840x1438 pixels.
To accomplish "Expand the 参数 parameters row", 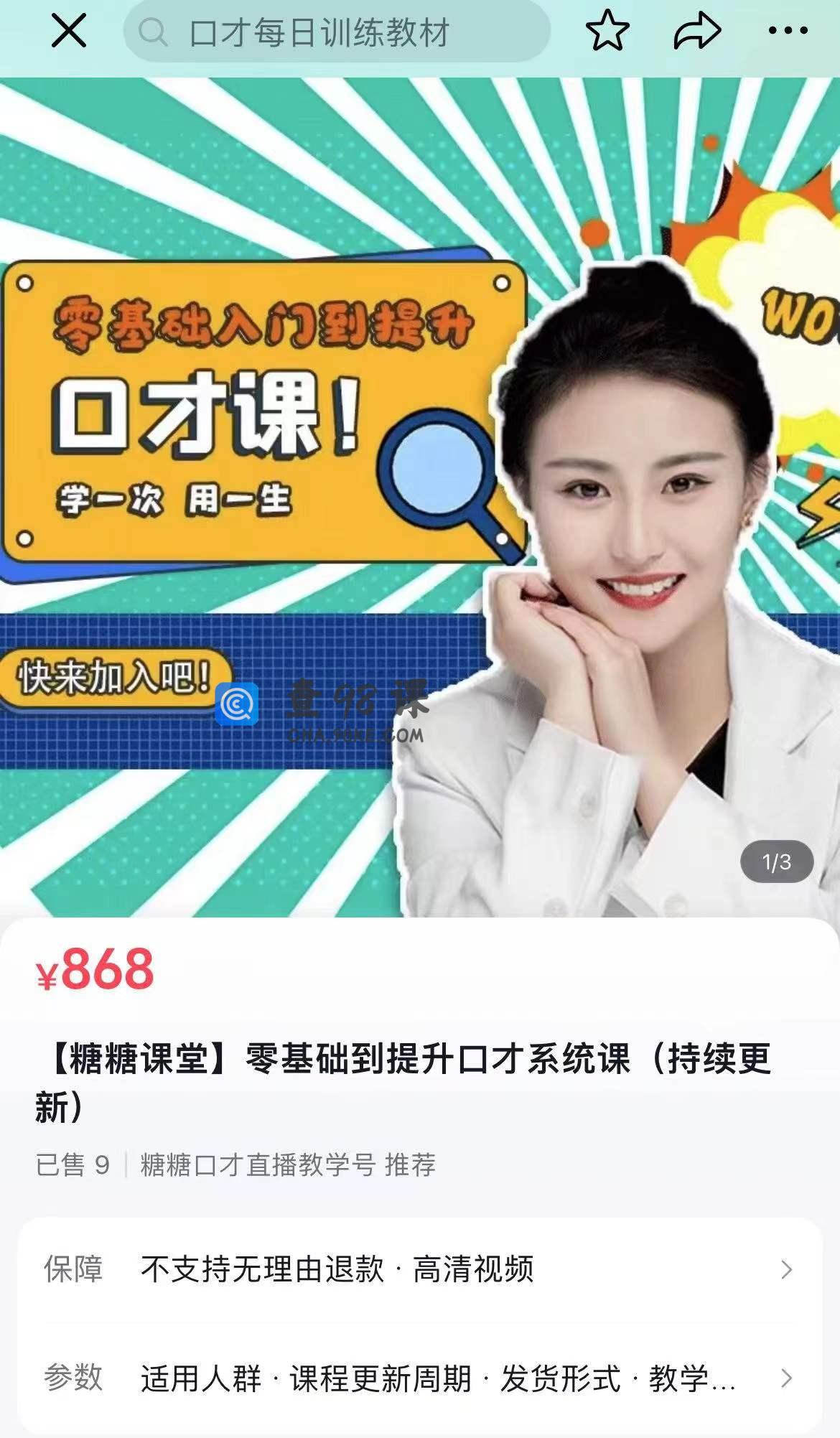I will pyautogui.click(x=420, y=1378).
